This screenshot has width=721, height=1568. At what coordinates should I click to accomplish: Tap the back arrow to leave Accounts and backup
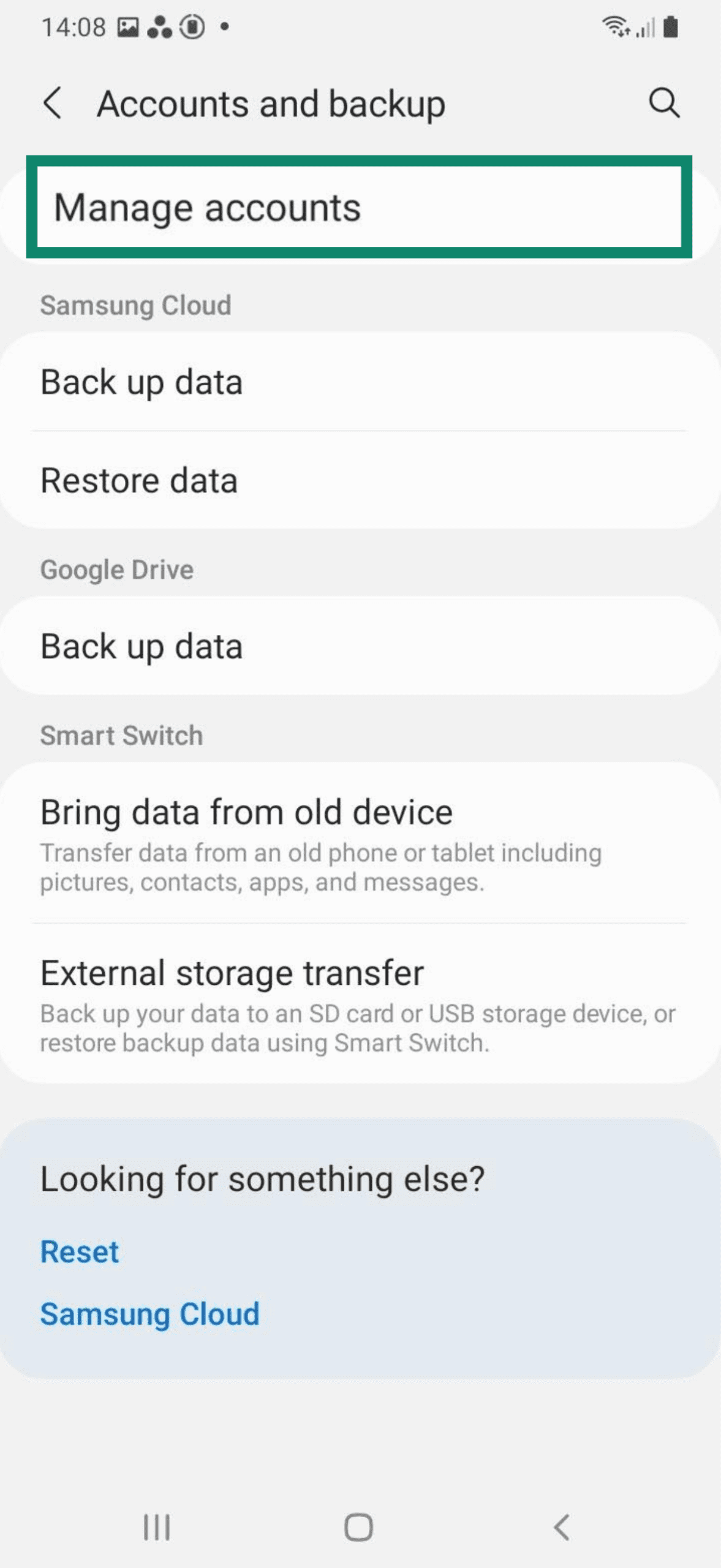tap(53, 103)
